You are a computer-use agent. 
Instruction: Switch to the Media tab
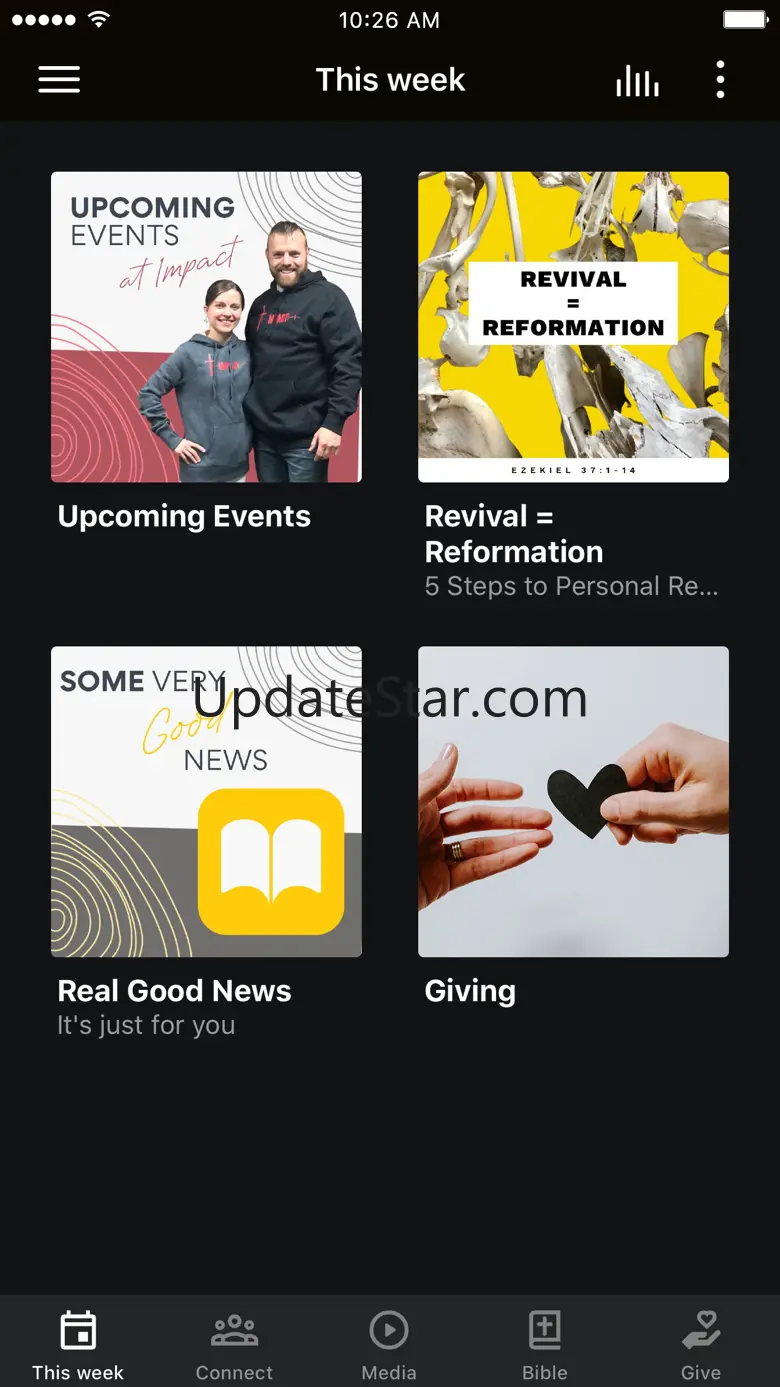[x=389, y=1343]
